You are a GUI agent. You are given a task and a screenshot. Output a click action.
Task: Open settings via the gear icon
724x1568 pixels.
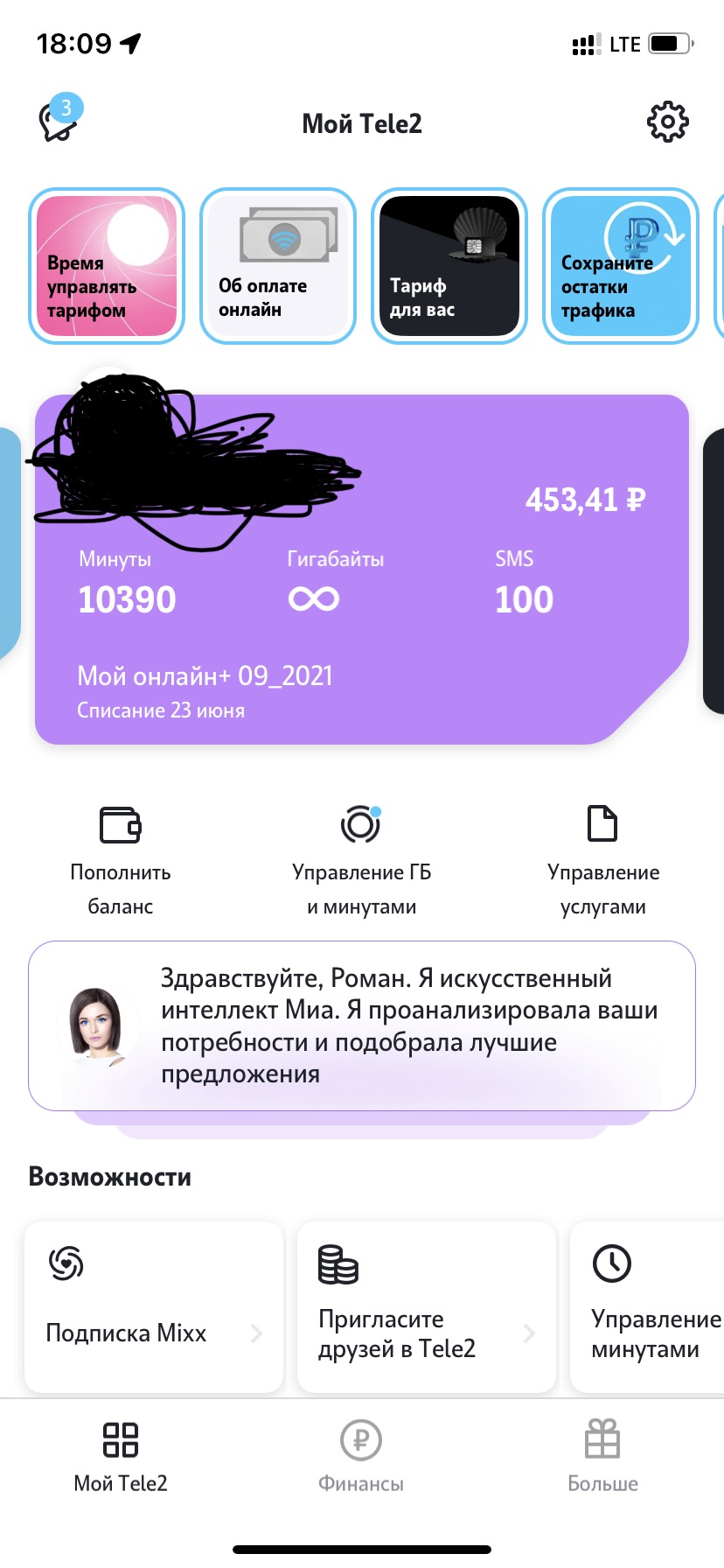coord(667,122)
